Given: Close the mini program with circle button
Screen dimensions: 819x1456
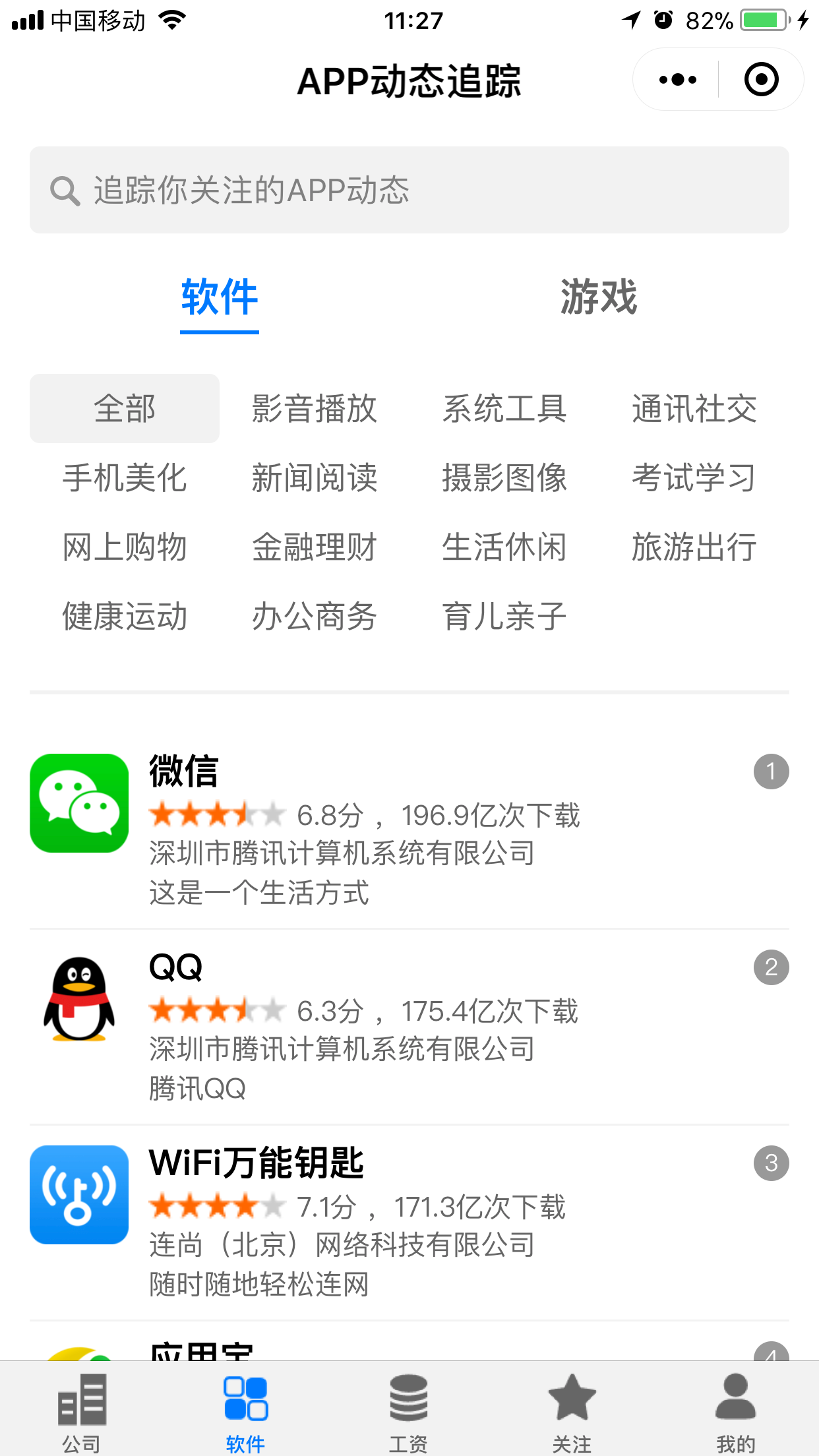Looking at the screenshot, I should click(761, 80).
